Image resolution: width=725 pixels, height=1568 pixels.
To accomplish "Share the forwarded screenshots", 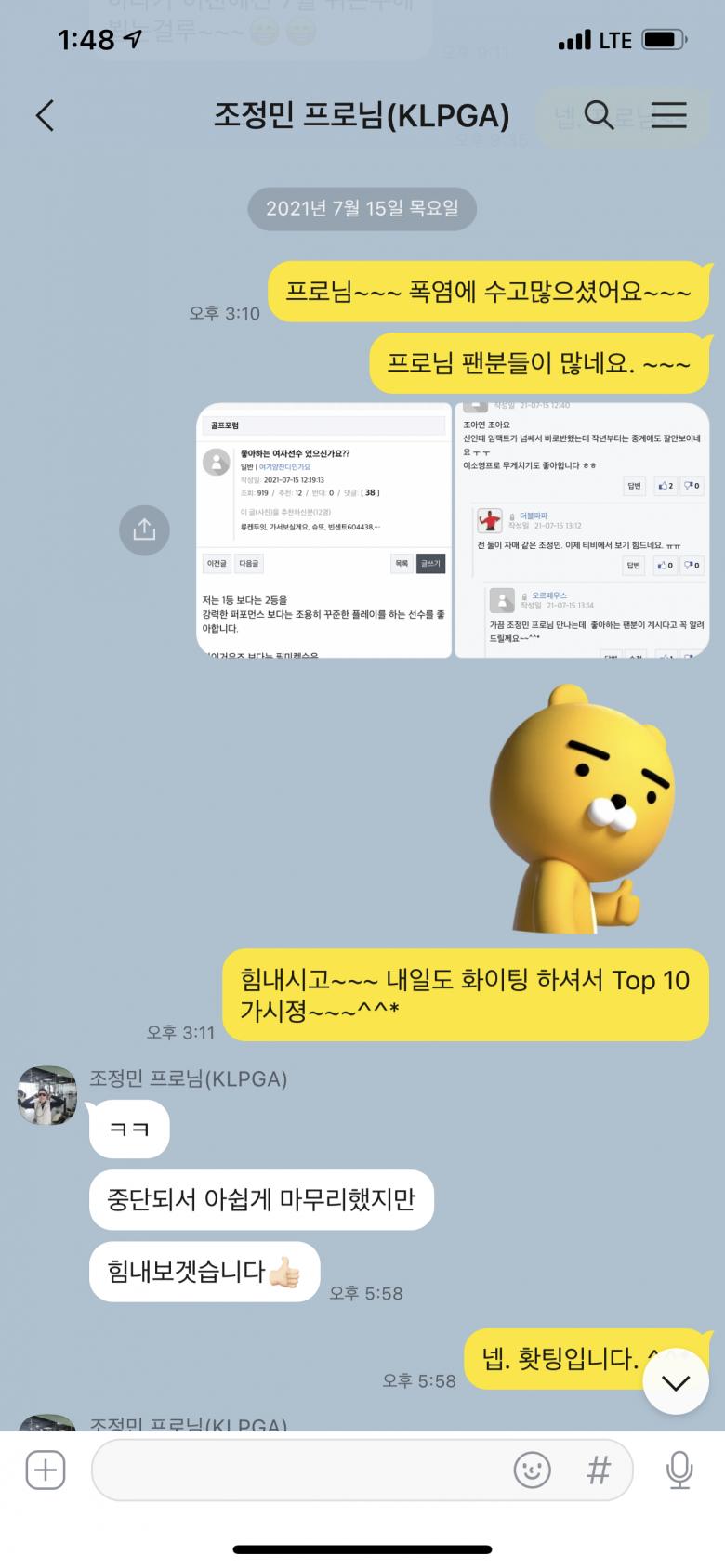I will [144, 529].
